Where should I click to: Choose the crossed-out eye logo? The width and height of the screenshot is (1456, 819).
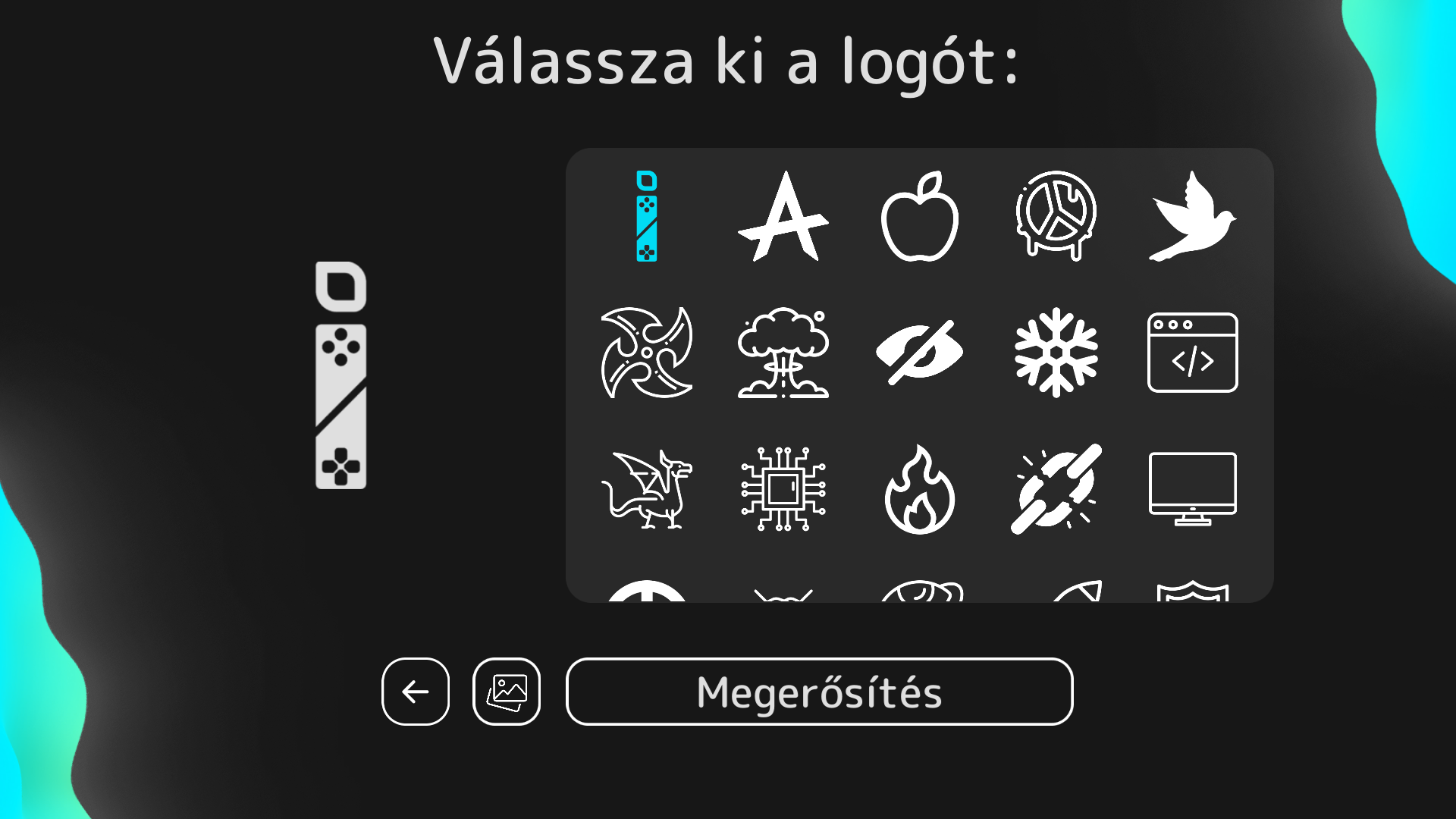[919, 353]
